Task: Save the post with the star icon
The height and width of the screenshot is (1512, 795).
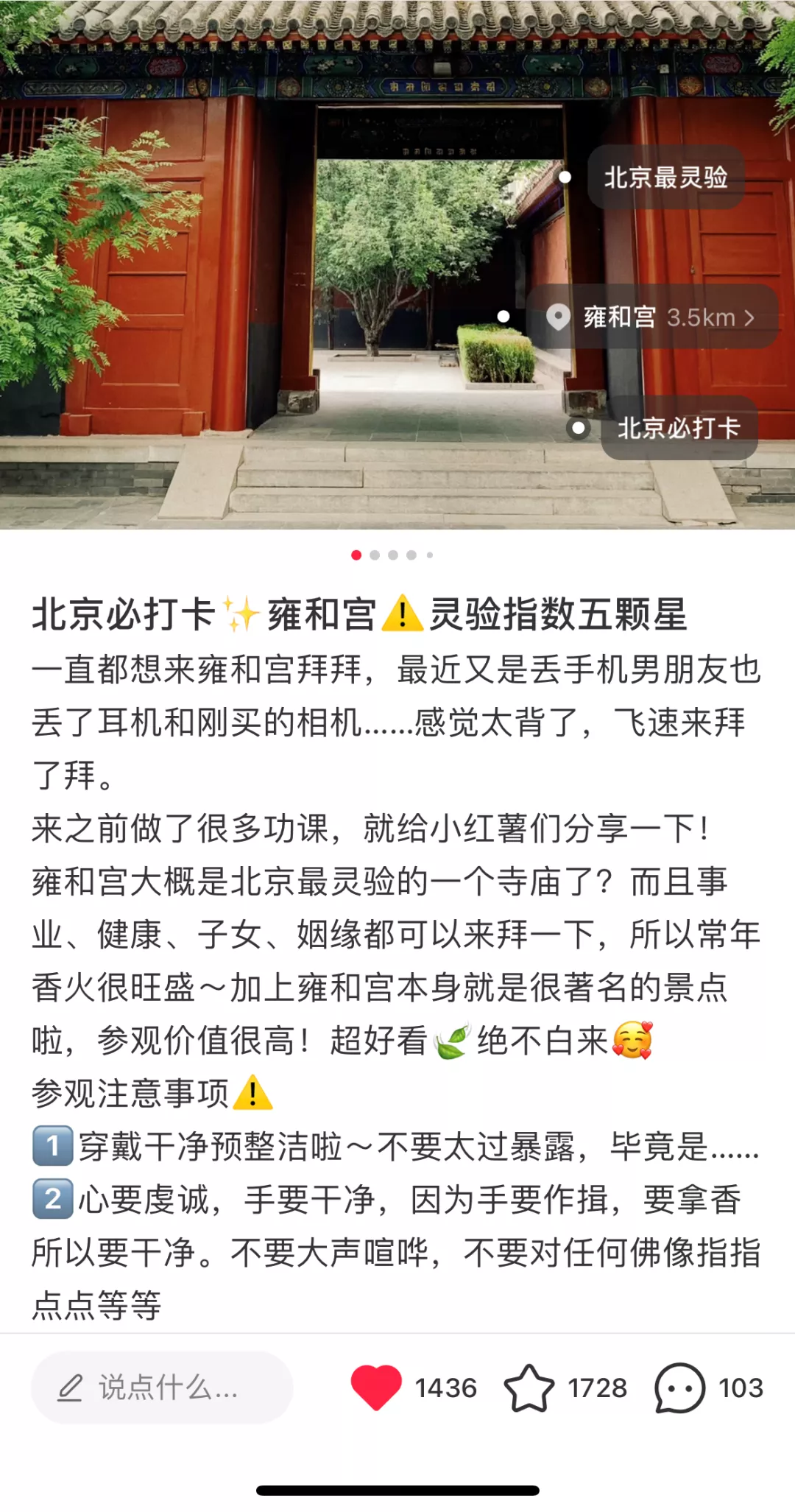Action: [x=529, y=1388]
